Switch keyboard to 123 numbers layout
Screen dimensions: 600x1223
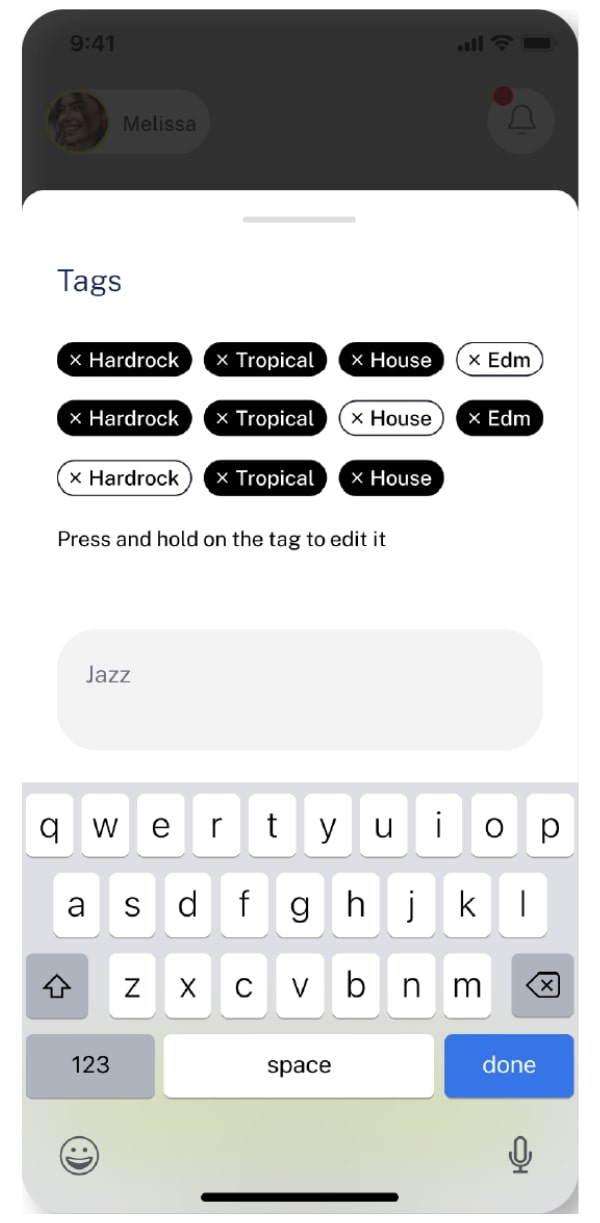pos(90,1065)
